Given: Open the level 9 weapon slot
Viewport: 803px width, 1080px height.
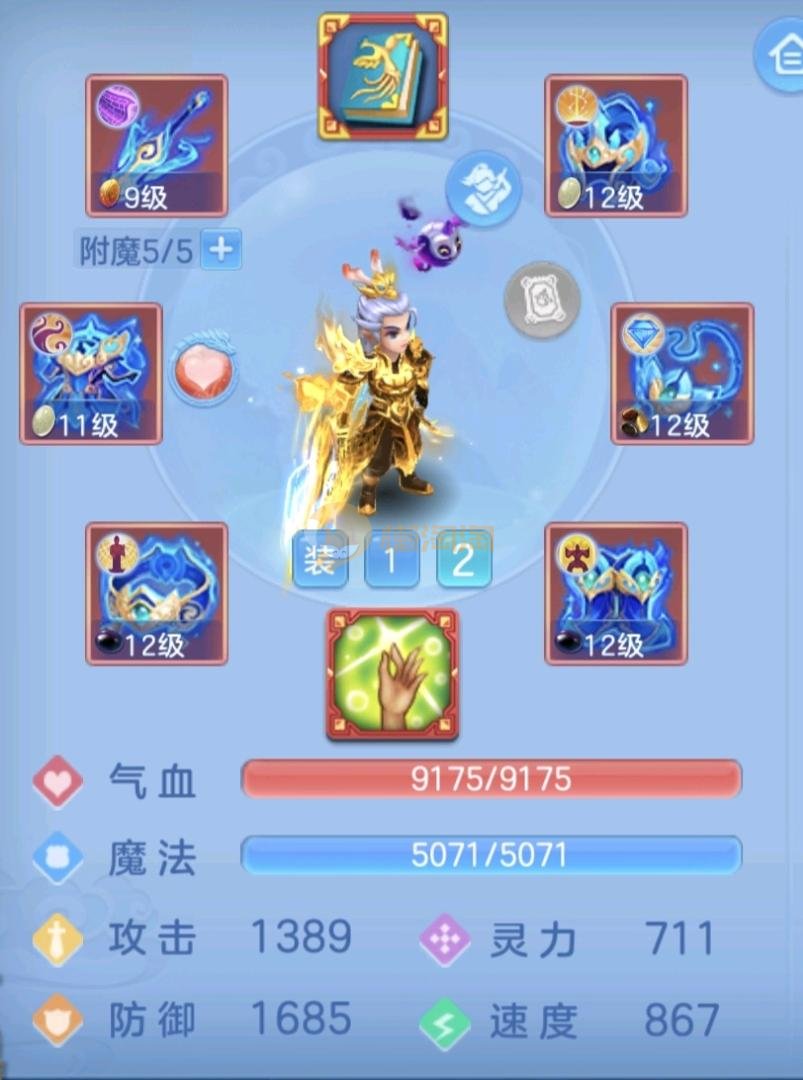Looking at the screenshot, I should [x=156, y=145].
